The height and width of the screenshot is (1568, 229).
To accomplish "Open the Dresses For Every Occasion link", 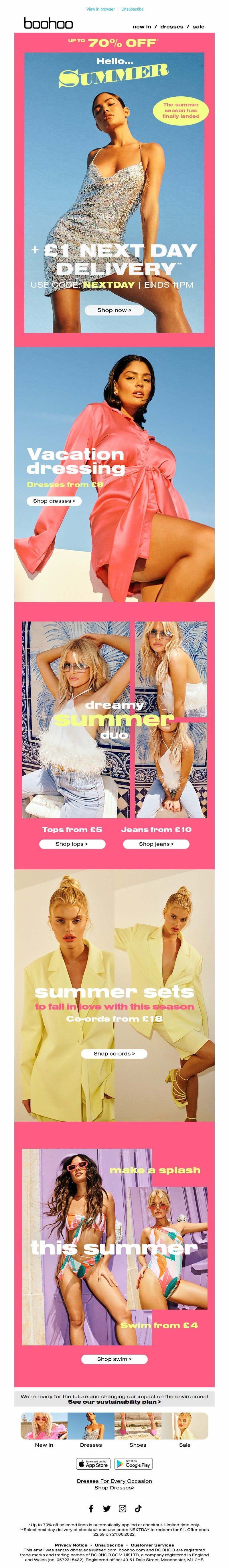I will (114, 1481).
